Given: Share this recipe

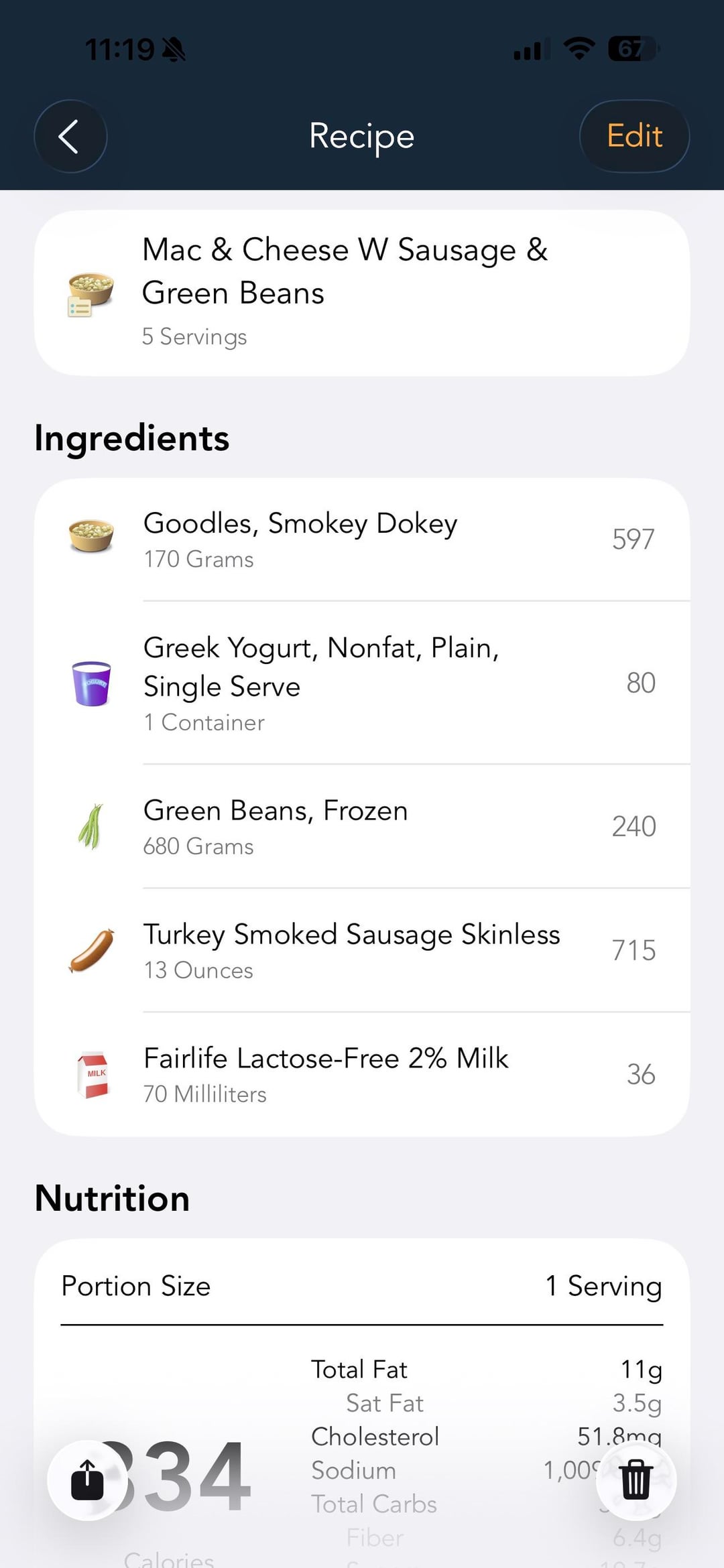Looking at the screenshot, I should pyautogui.click(x=88, y=1480).
